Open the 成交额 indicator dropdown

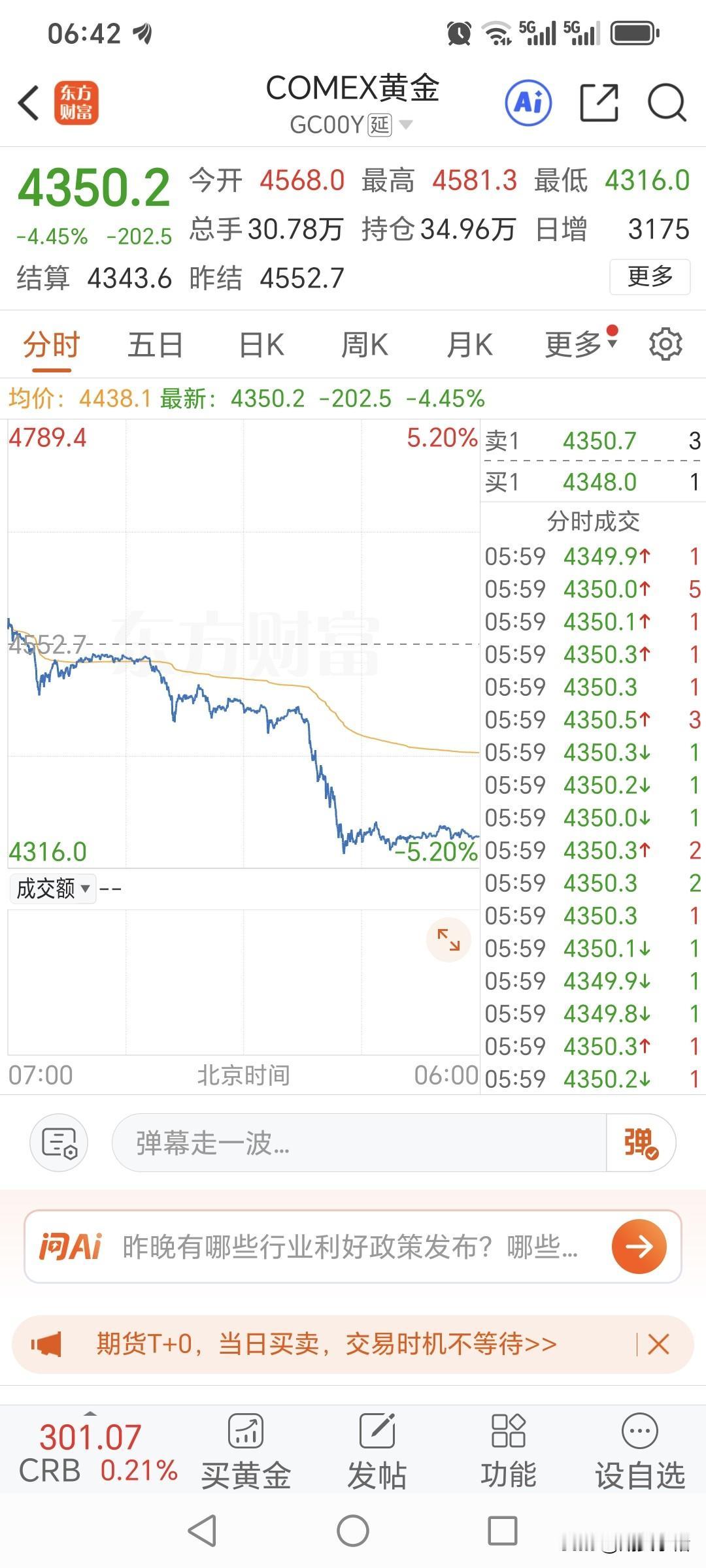pos(52,889)
